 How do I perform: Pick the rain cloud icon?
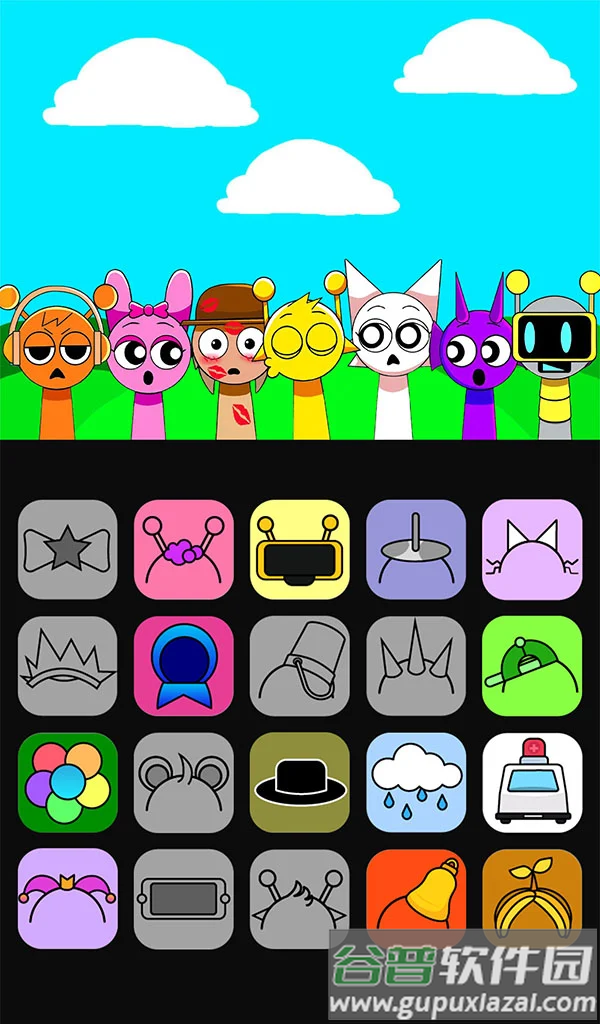pyautogui.click(x=416, y=781)
